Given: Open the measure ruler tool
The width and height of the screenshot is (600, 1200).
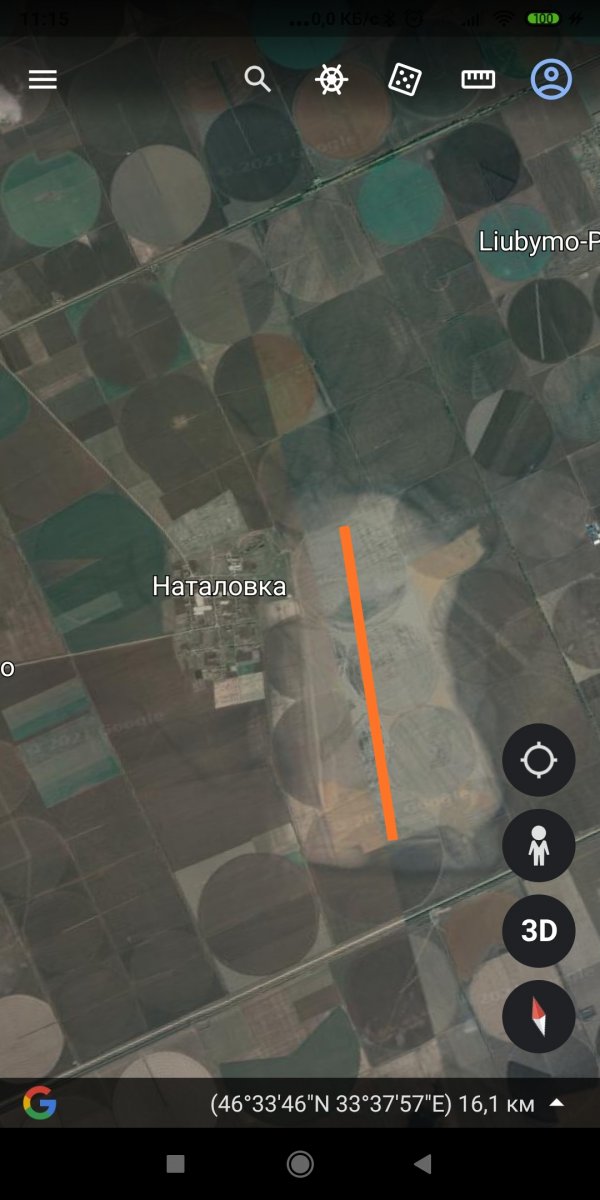Looking at the screenshot, I should click(x=478, y=80).
